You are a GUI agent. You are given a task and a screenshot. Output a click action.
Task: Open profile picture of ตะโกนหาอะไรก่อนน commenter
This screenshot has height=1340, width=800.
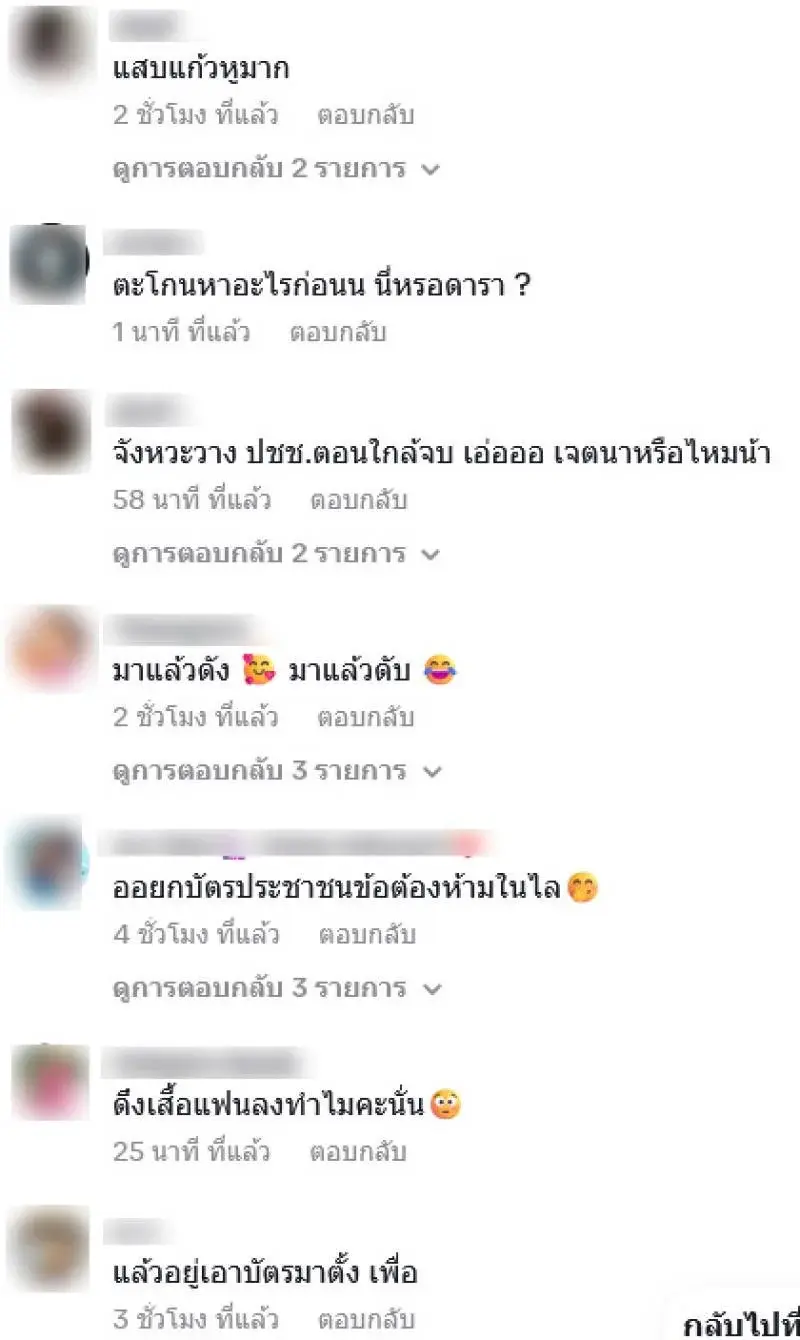tap(50, 264)
